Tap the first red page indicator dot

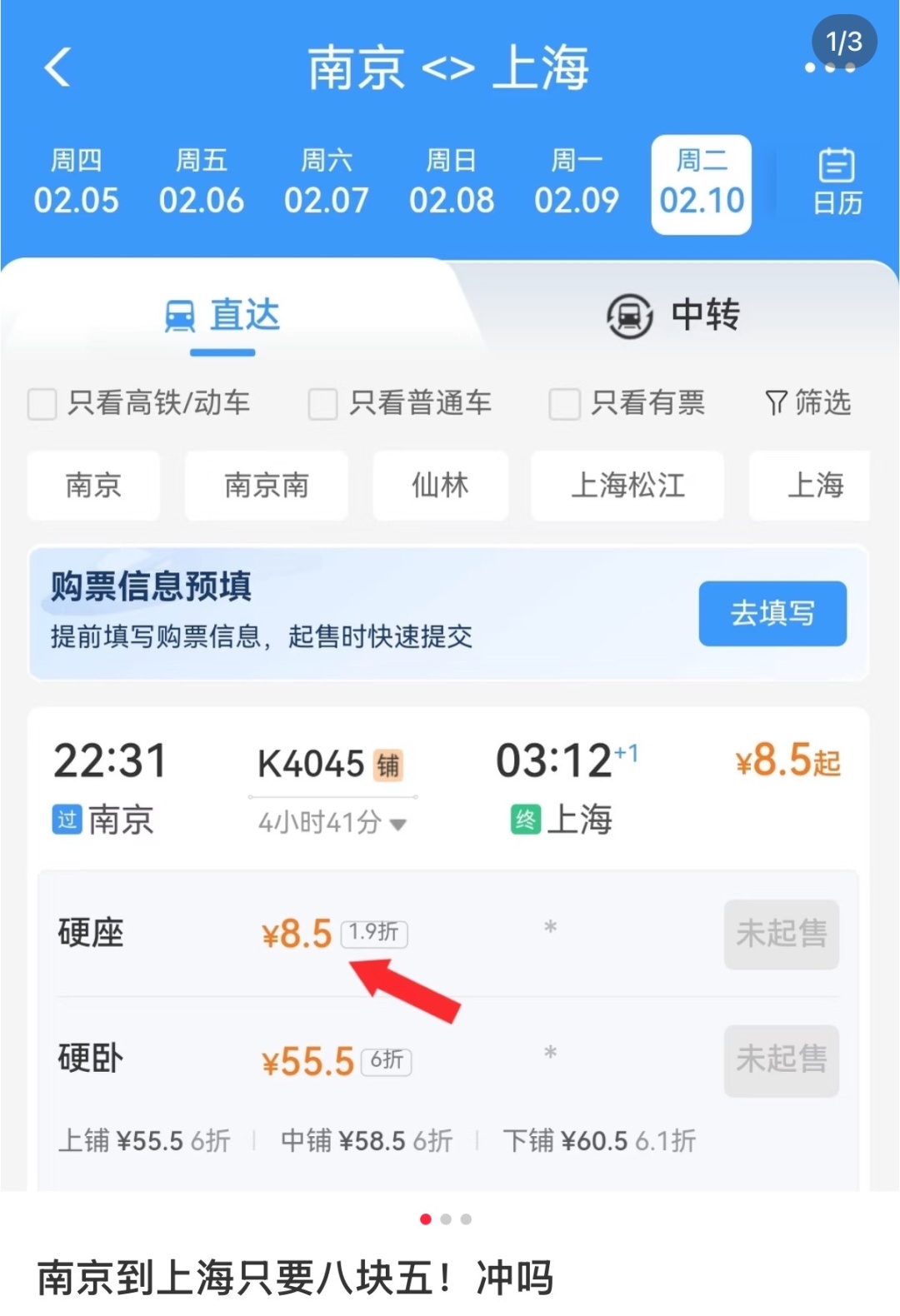(x=427, y=1219)
